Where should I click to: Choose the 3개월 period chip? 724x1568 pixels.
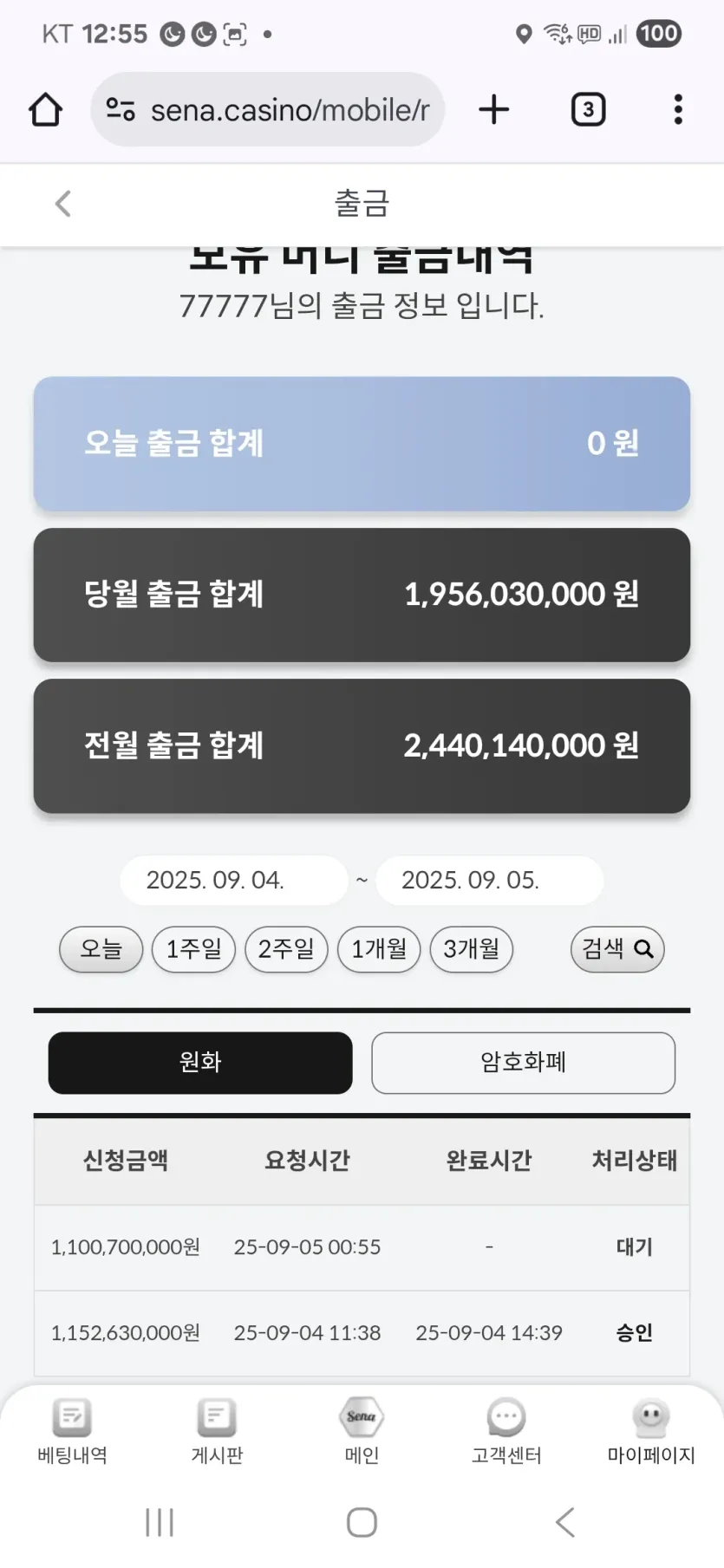click(x=472, y=949)
